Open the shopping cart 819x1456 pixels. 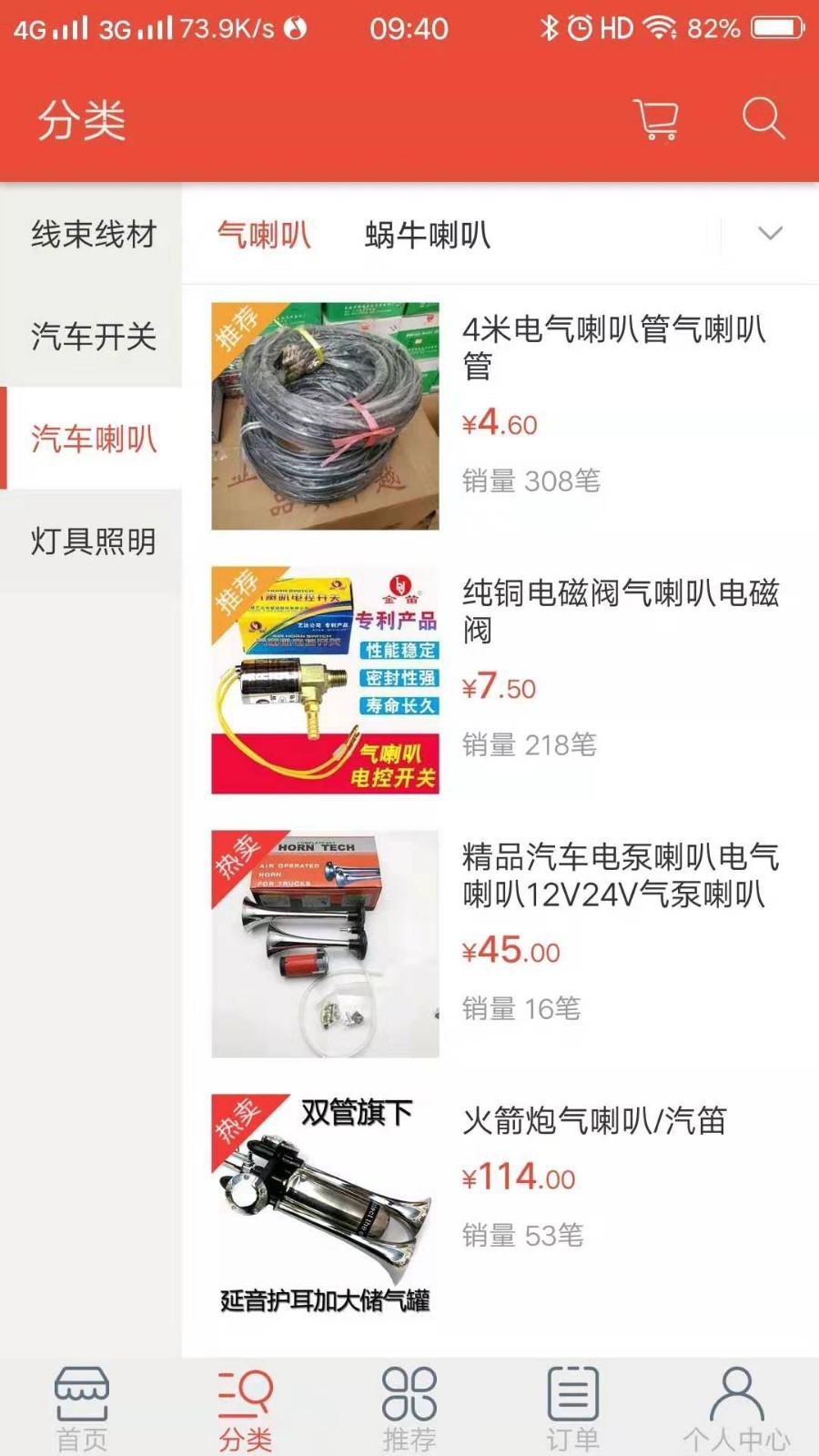[656, 119]
